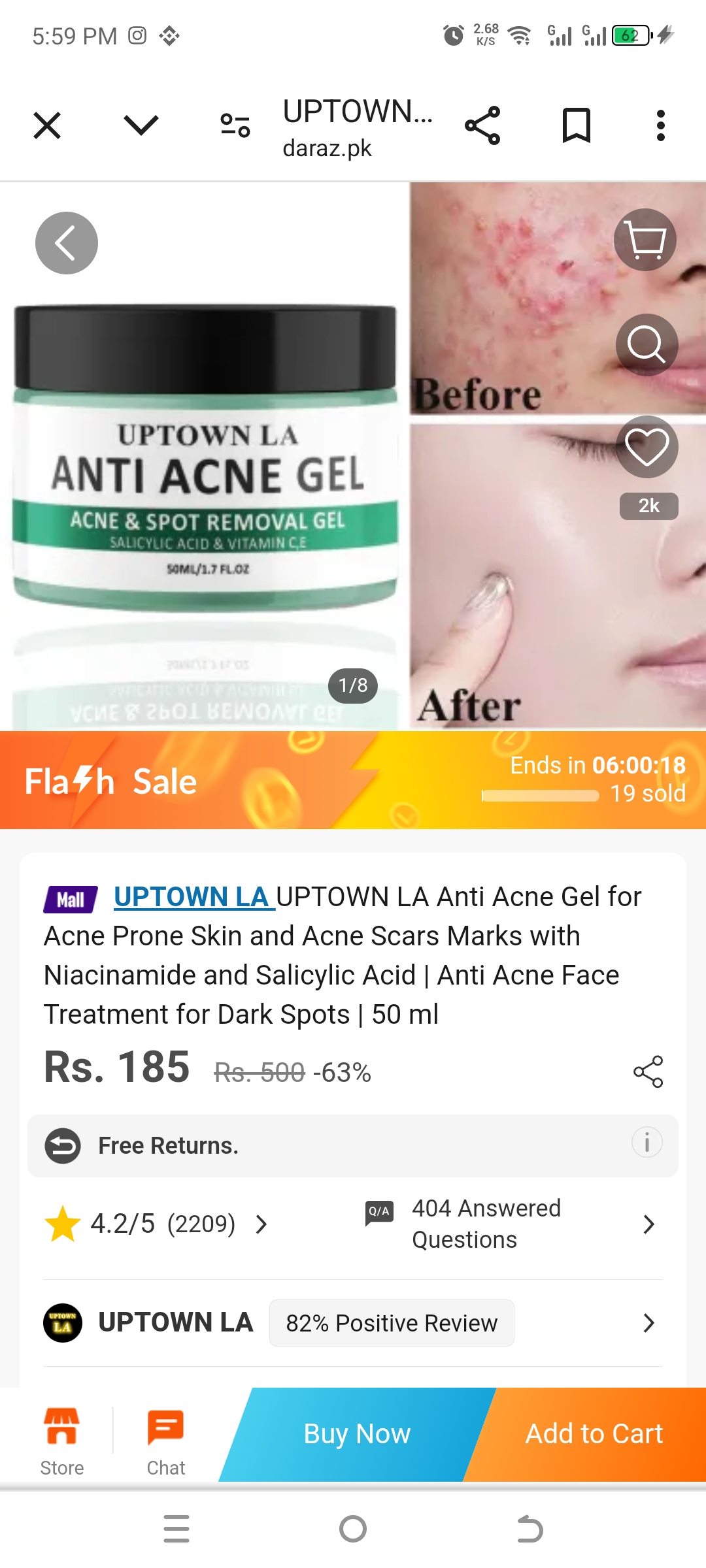Open the 4.2/5 ratings and reviews

(157, 1224)
